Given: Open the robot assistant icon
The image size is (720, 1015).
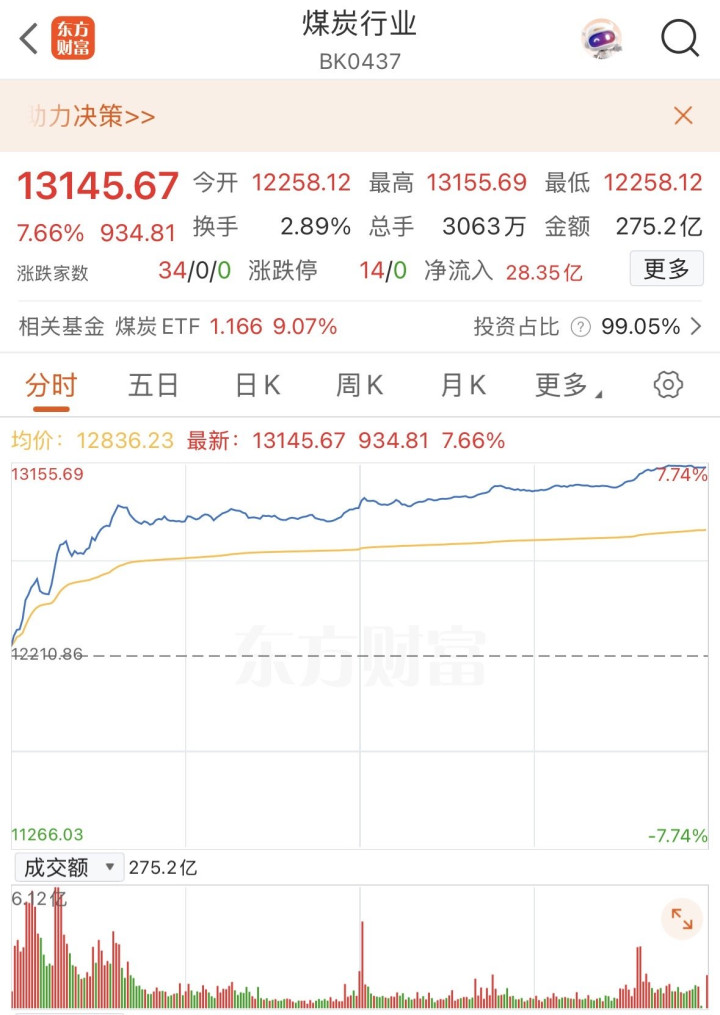Looking at the screenshot, I should tap(602, 39).
